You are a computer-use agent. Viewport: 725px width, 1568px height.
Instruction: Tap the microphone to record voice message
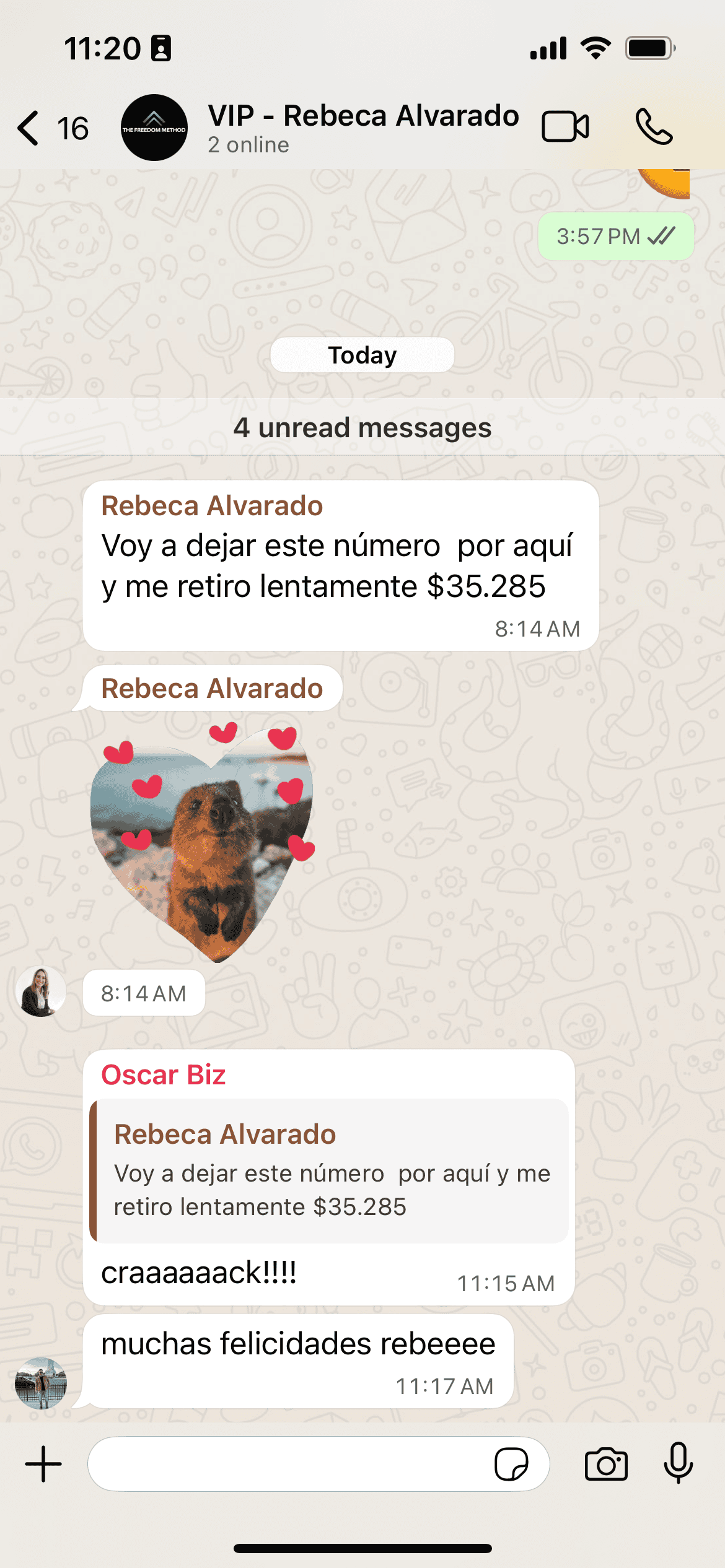tap(679, 1464)
